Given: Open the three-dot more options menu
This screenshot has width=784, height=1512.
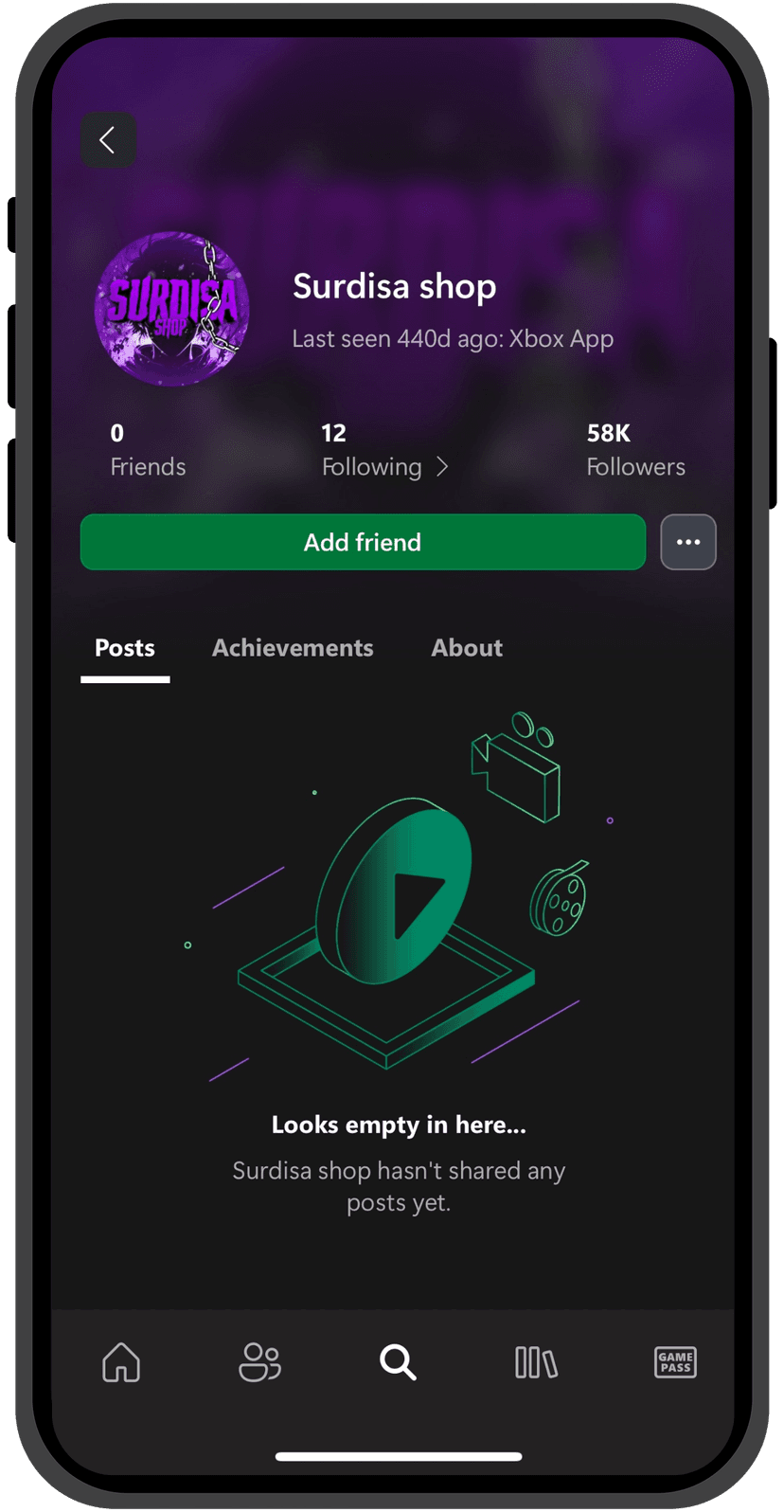Looking at the screenshot, I should pos(687,542).
